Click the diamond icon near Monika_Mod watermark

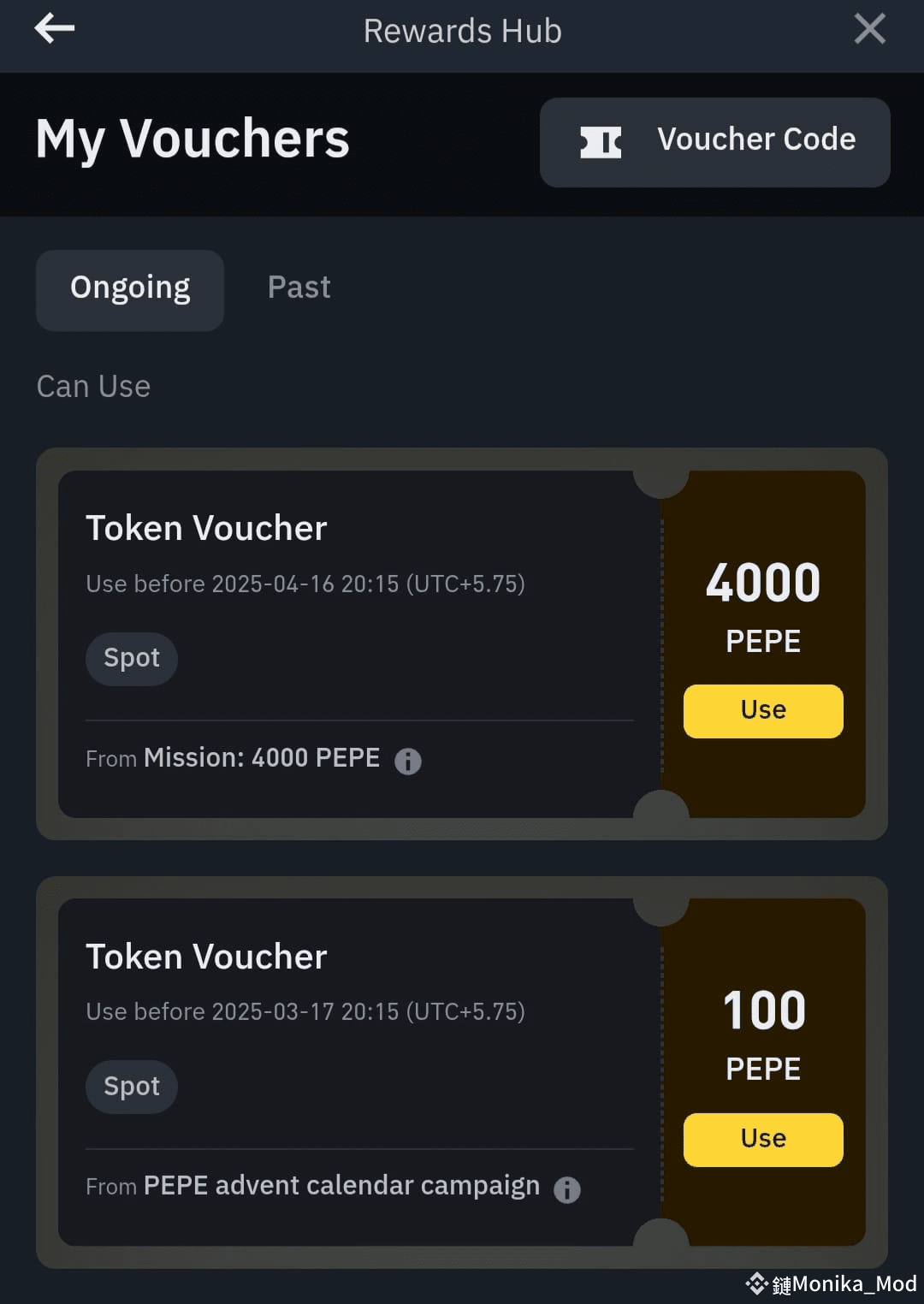click(x=758, y=1283)
